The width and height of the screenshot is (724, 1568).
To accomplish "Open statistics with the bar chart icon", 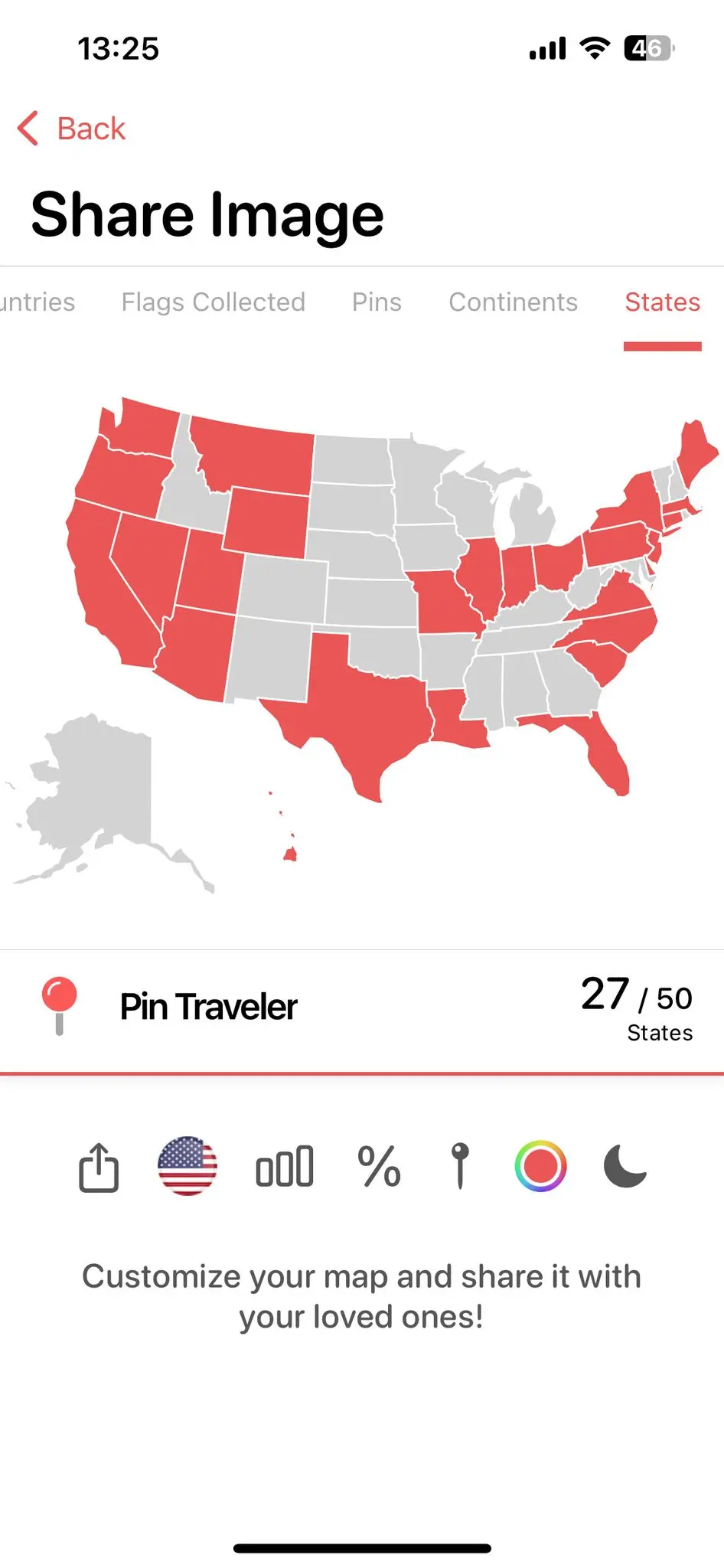I will coord(284,1166).
